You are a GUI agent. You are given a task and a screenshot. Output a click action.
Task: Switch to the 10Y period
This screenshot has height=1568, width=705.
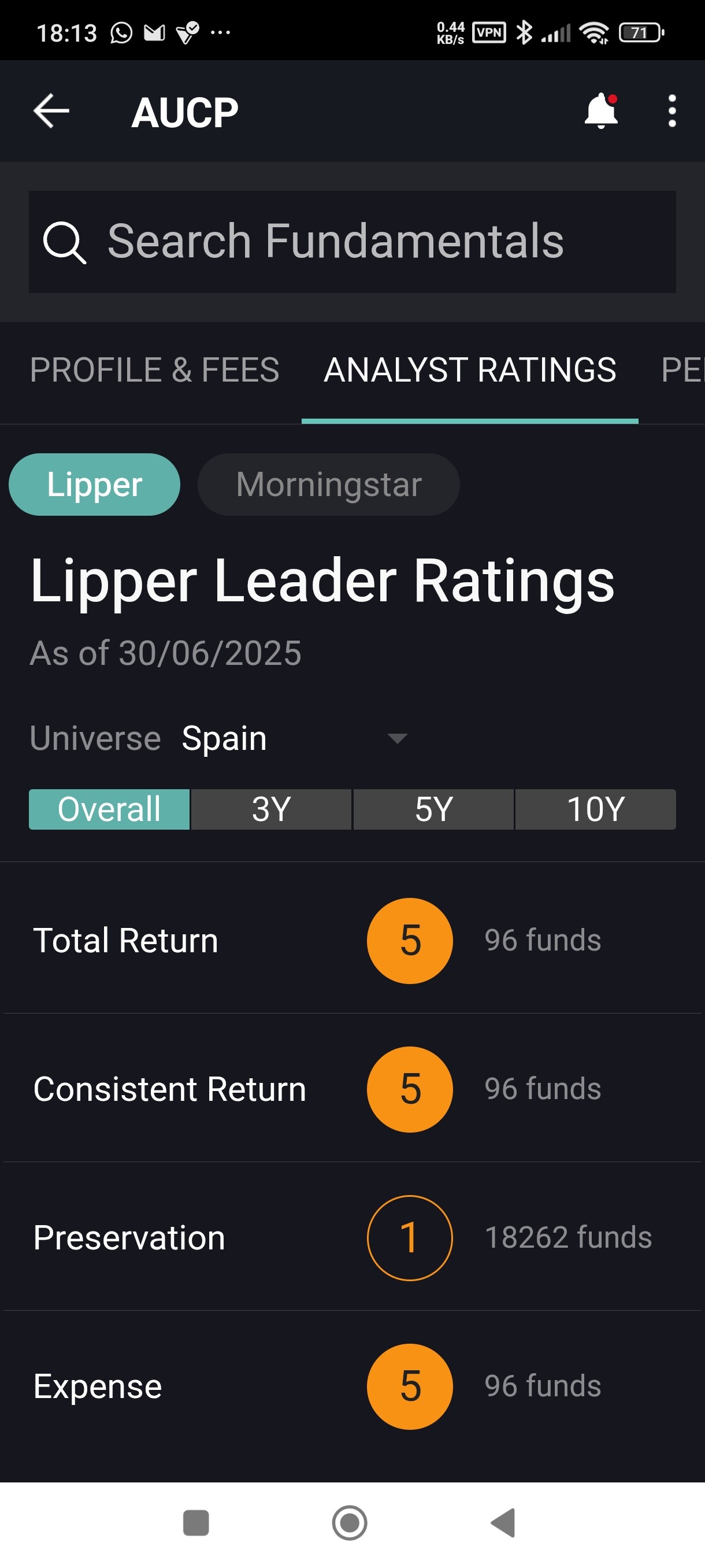(x=596, y=809)
